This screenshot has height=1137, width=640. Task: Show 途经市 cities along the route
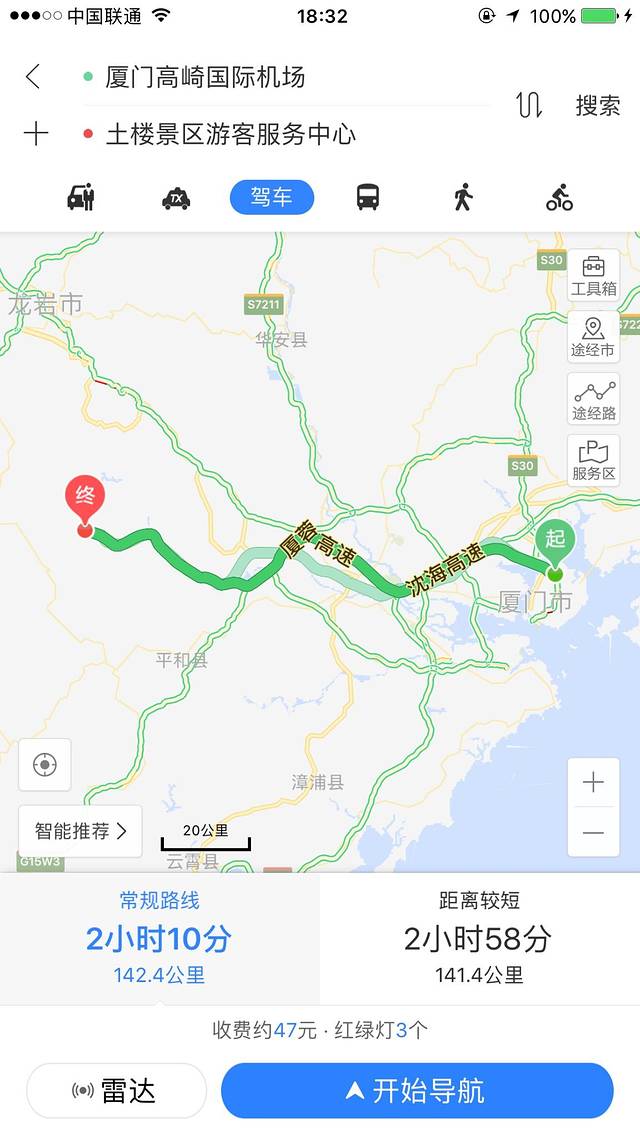coord(593,337)
